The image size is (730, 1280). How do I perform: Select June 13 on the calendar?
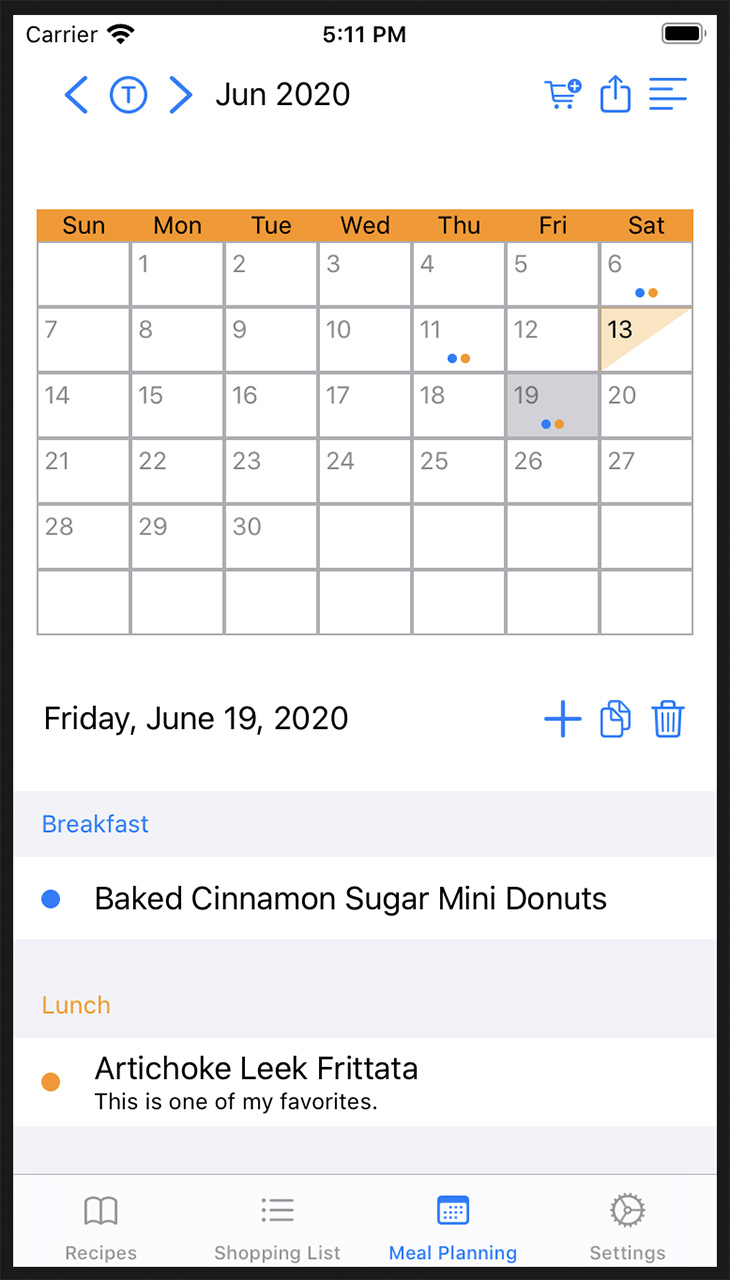pyautogui.click(x=646, y=340)
